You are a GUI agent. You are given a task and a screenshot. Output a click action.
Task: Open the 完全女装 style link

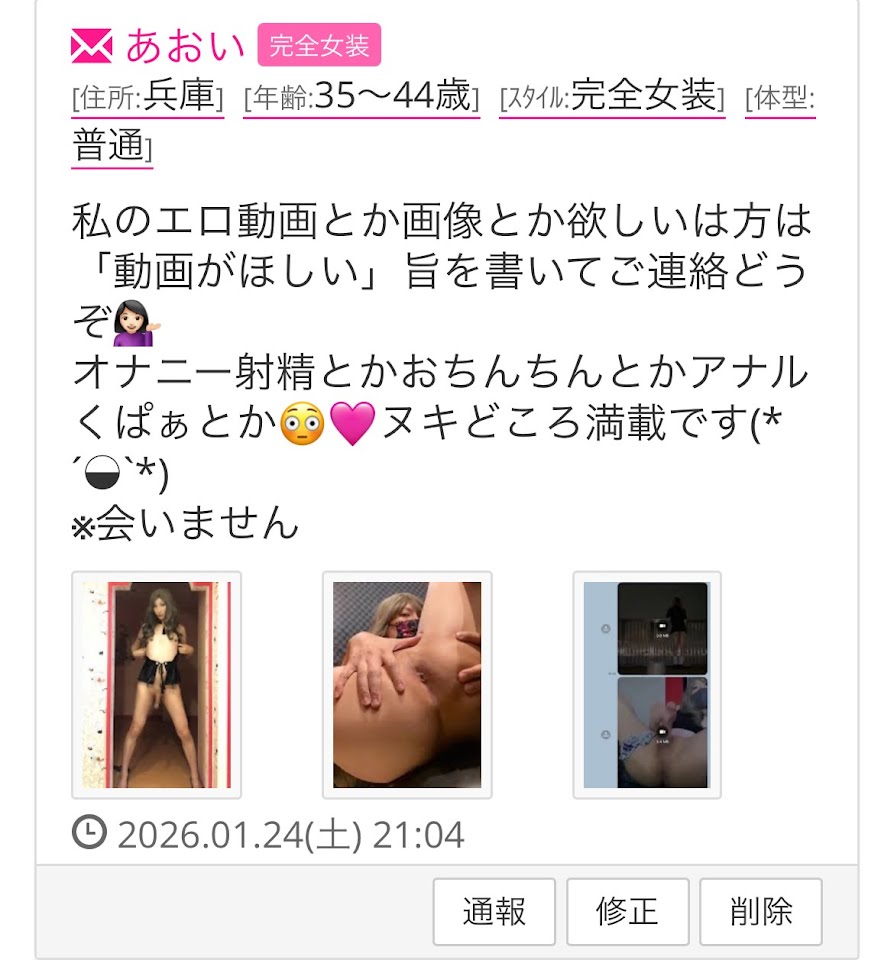(645, 97)
